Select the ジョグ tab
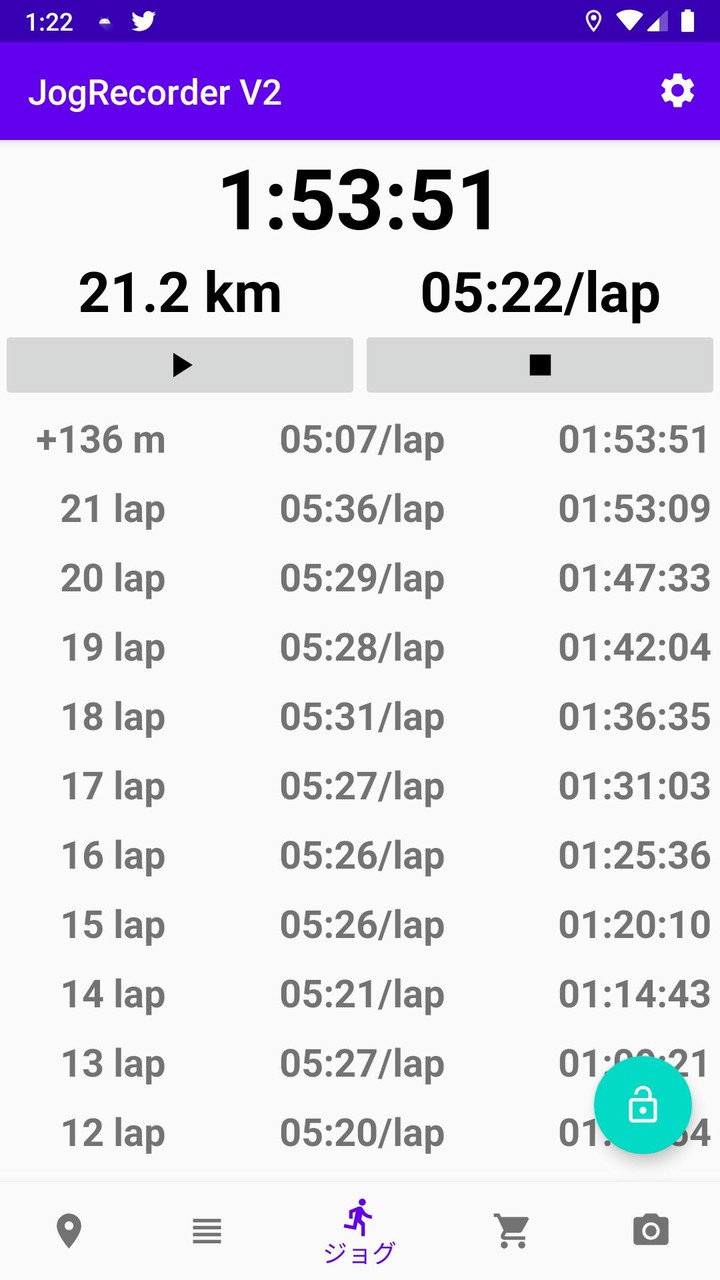The width and height of the screenshot is (720, 1280). click(359, 1231)
